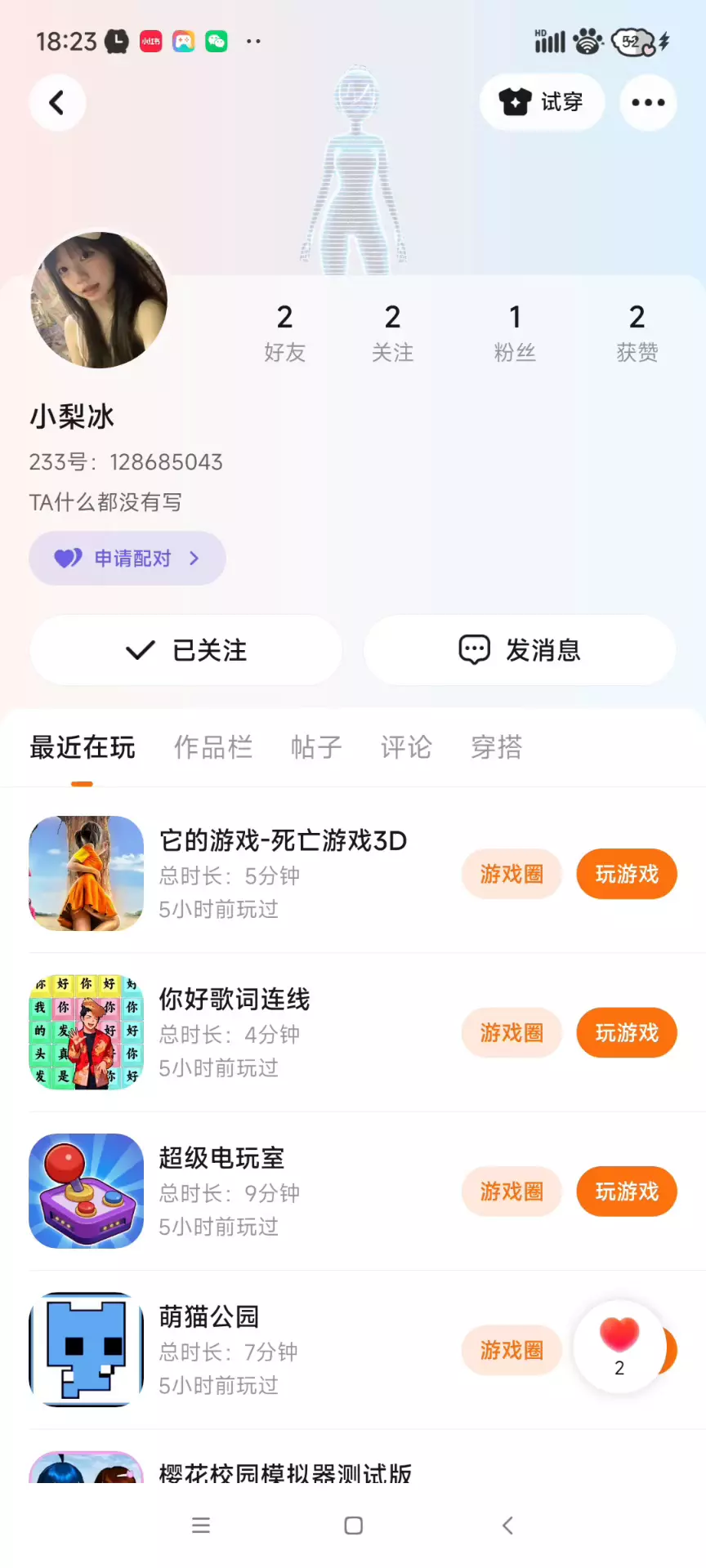Launch 超级电玩室 via 玩游戏
Viewport: 706px width, 1568px height.
(627, 1192)
